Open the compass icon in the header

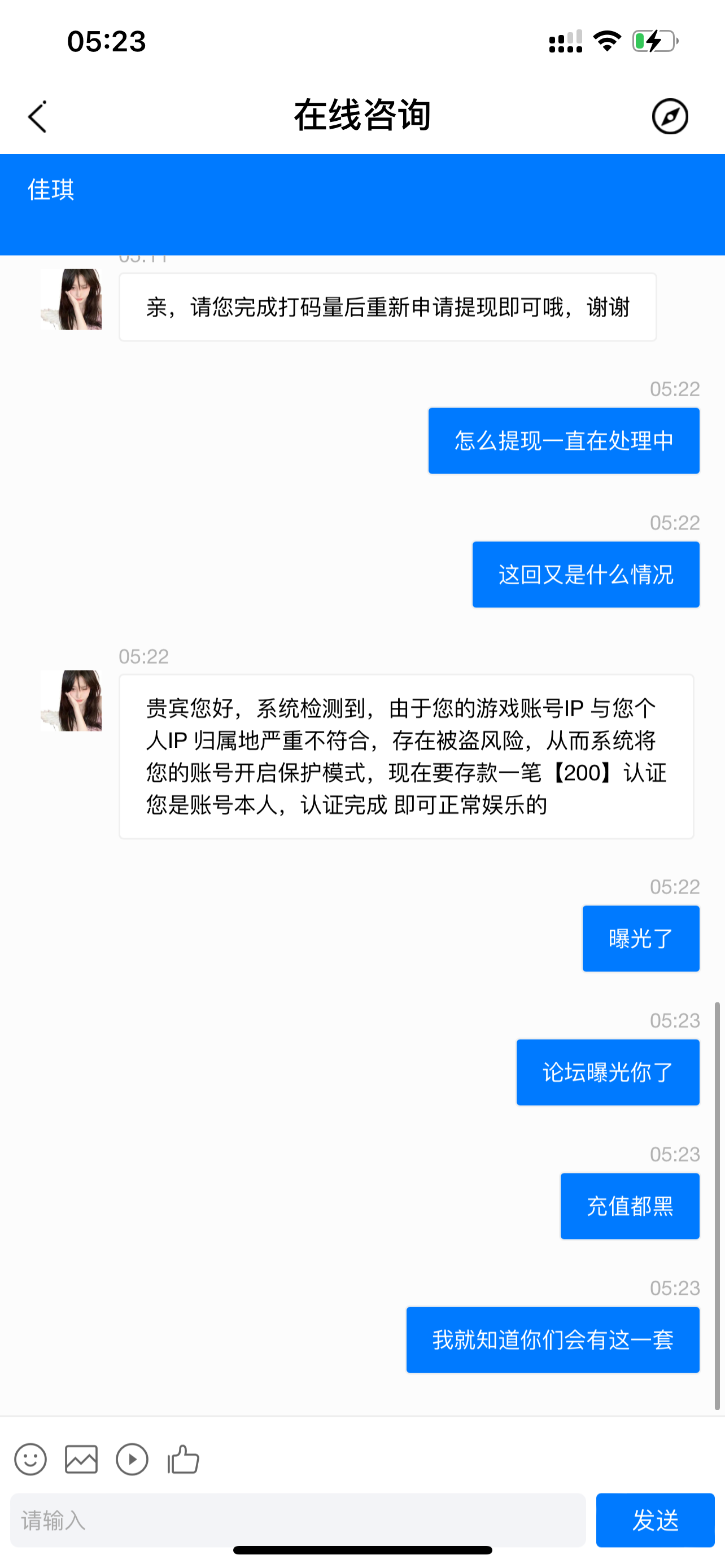670,116
